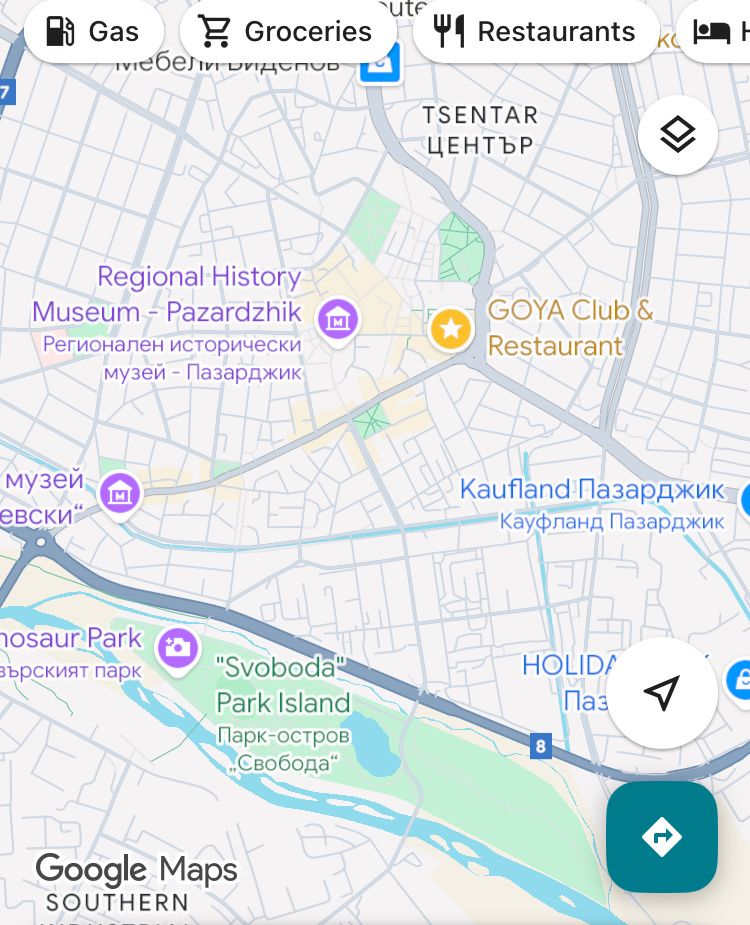Open the map layers selector
Screen dimensions: 750x925
[678, 135]
